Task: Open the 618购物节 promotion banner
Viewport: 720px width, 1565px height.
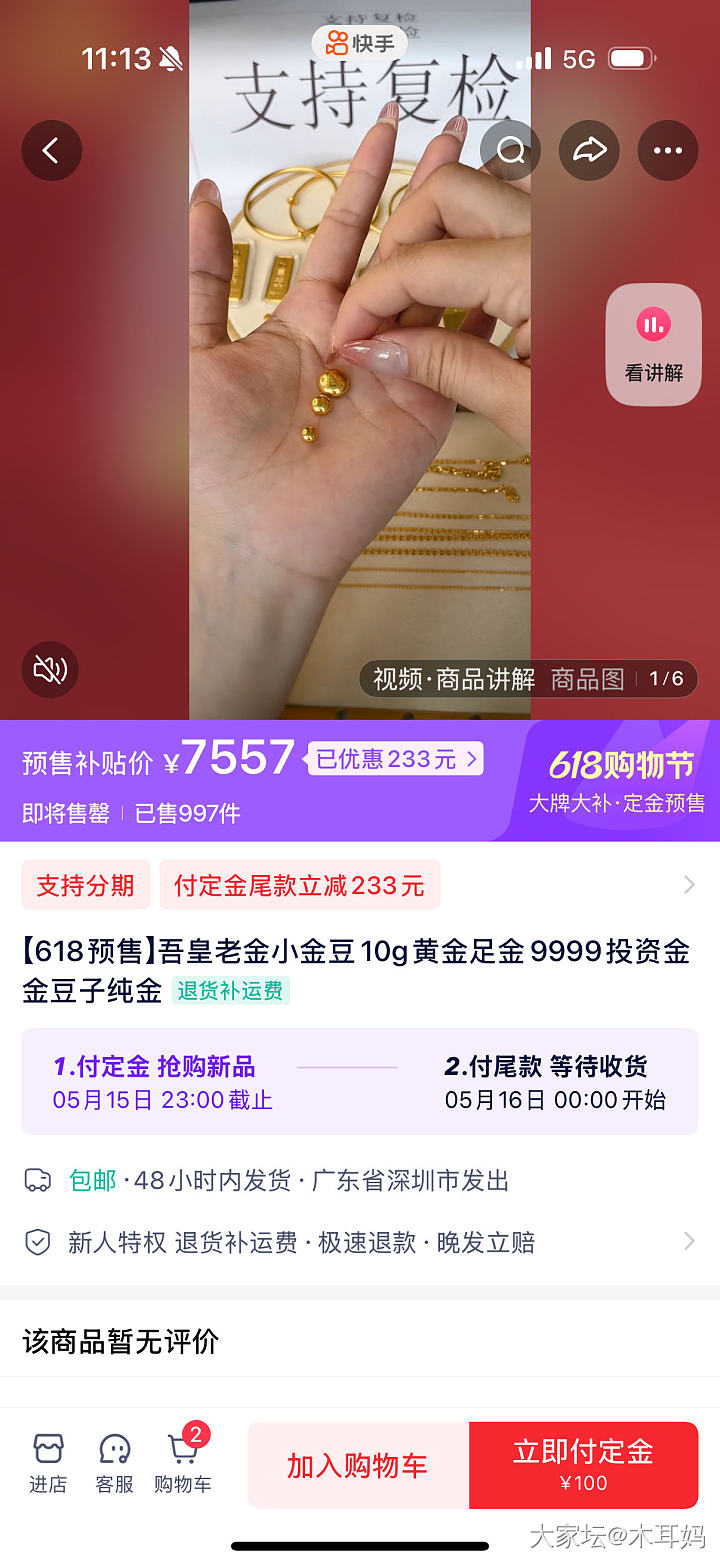Action: tap(620, 780)
